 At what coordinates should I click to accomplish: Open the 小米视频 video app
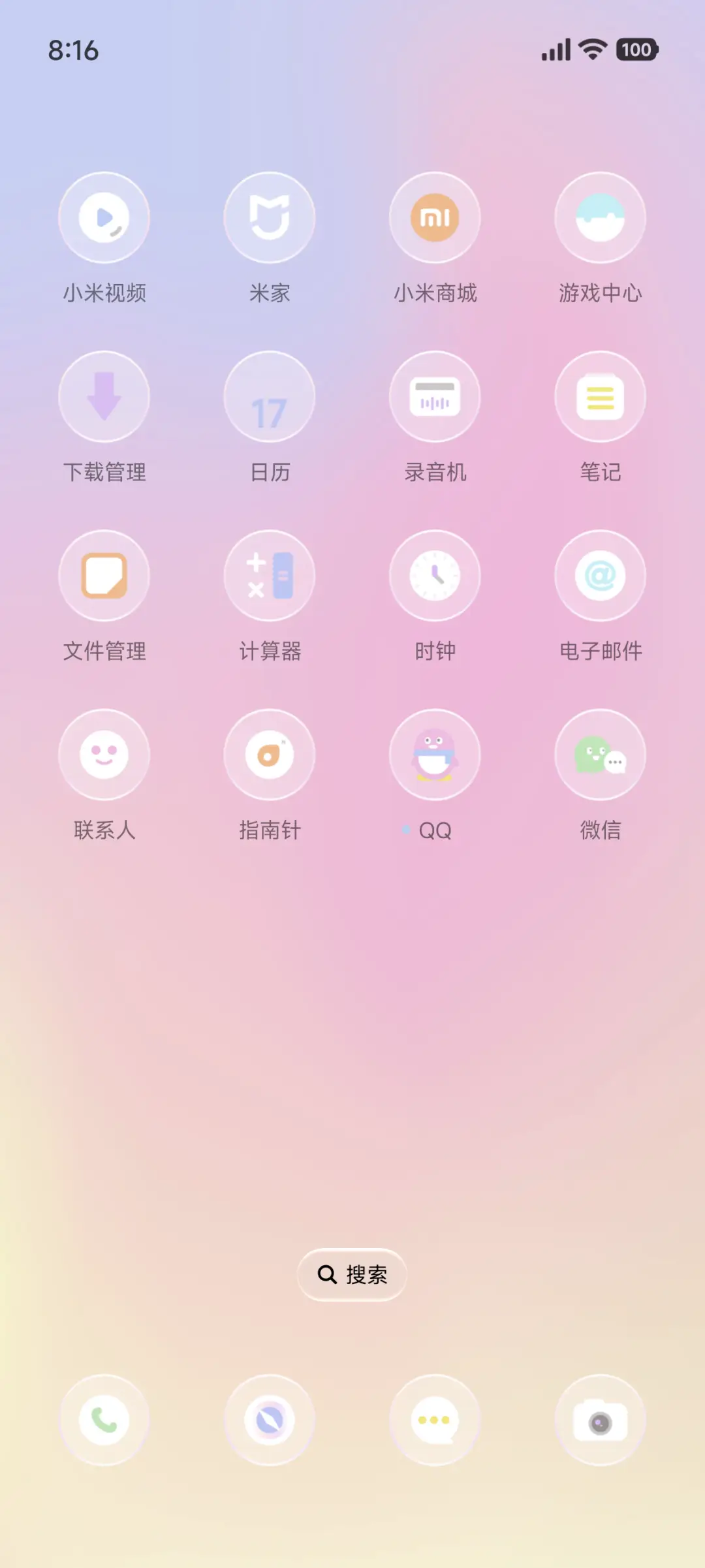point(104,219)
